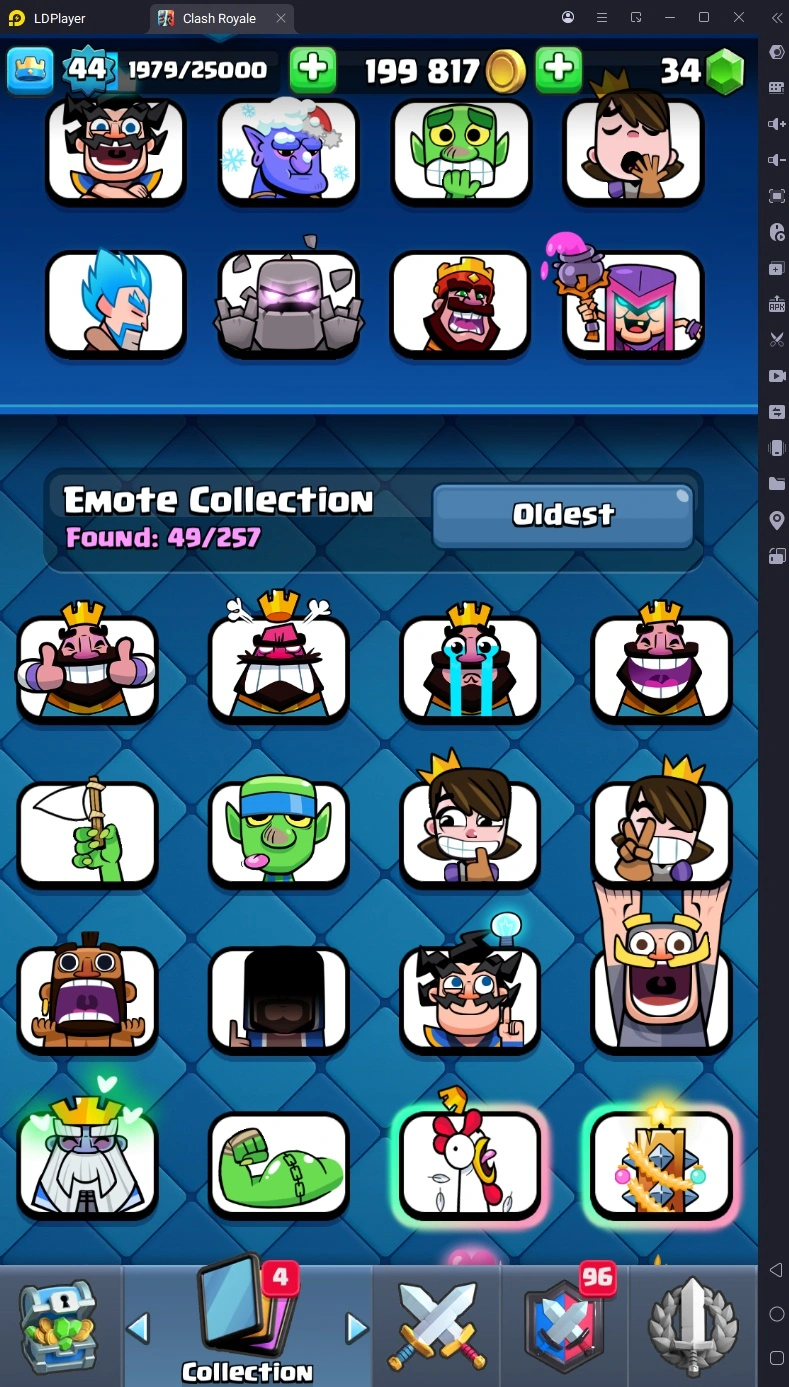The height and width of the screenshot is (1387, 789).
Task: Go to previous Collection page arrow
Action: point(138,1328)
